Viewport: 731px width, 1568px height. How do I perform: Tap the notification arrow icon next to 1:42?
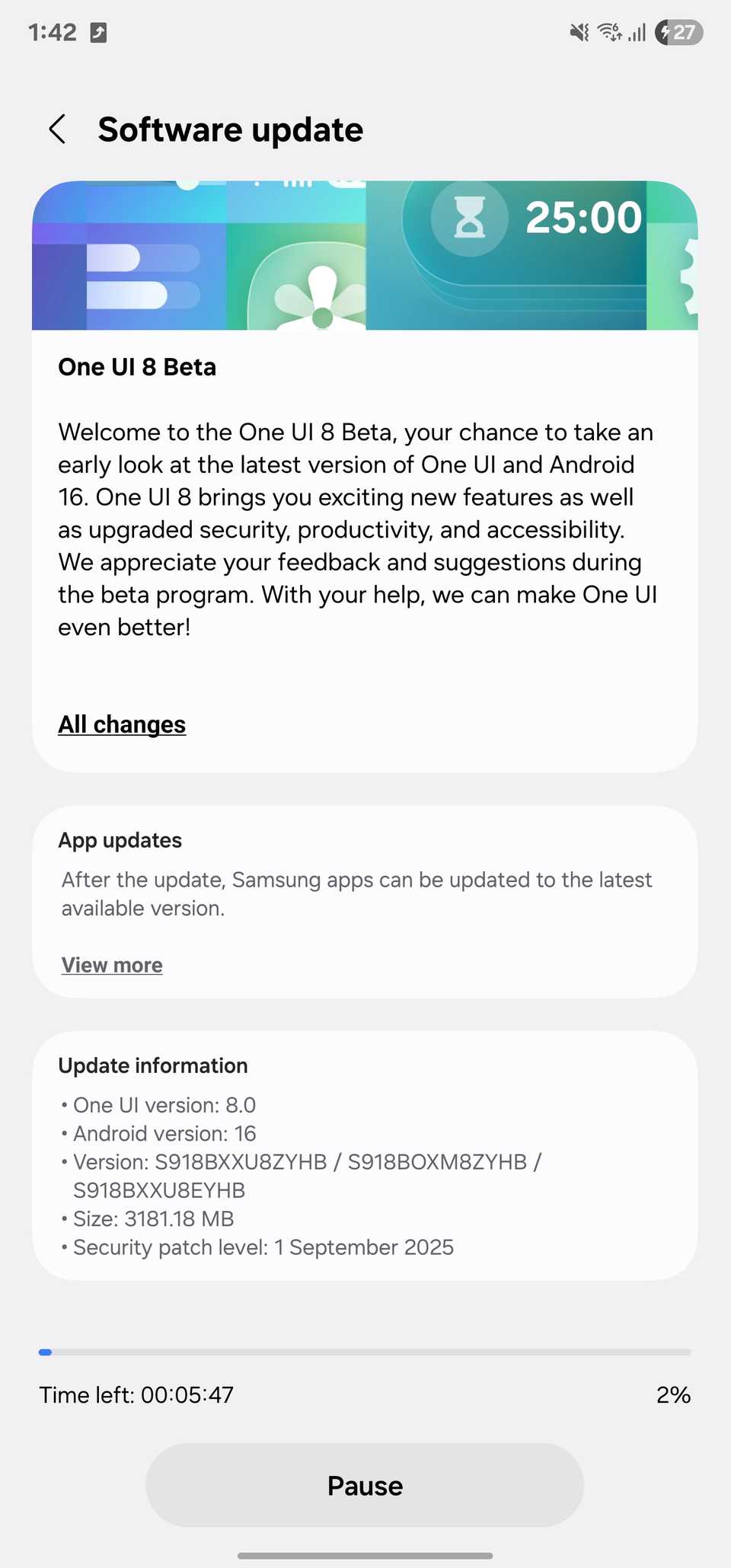(99, 32)
